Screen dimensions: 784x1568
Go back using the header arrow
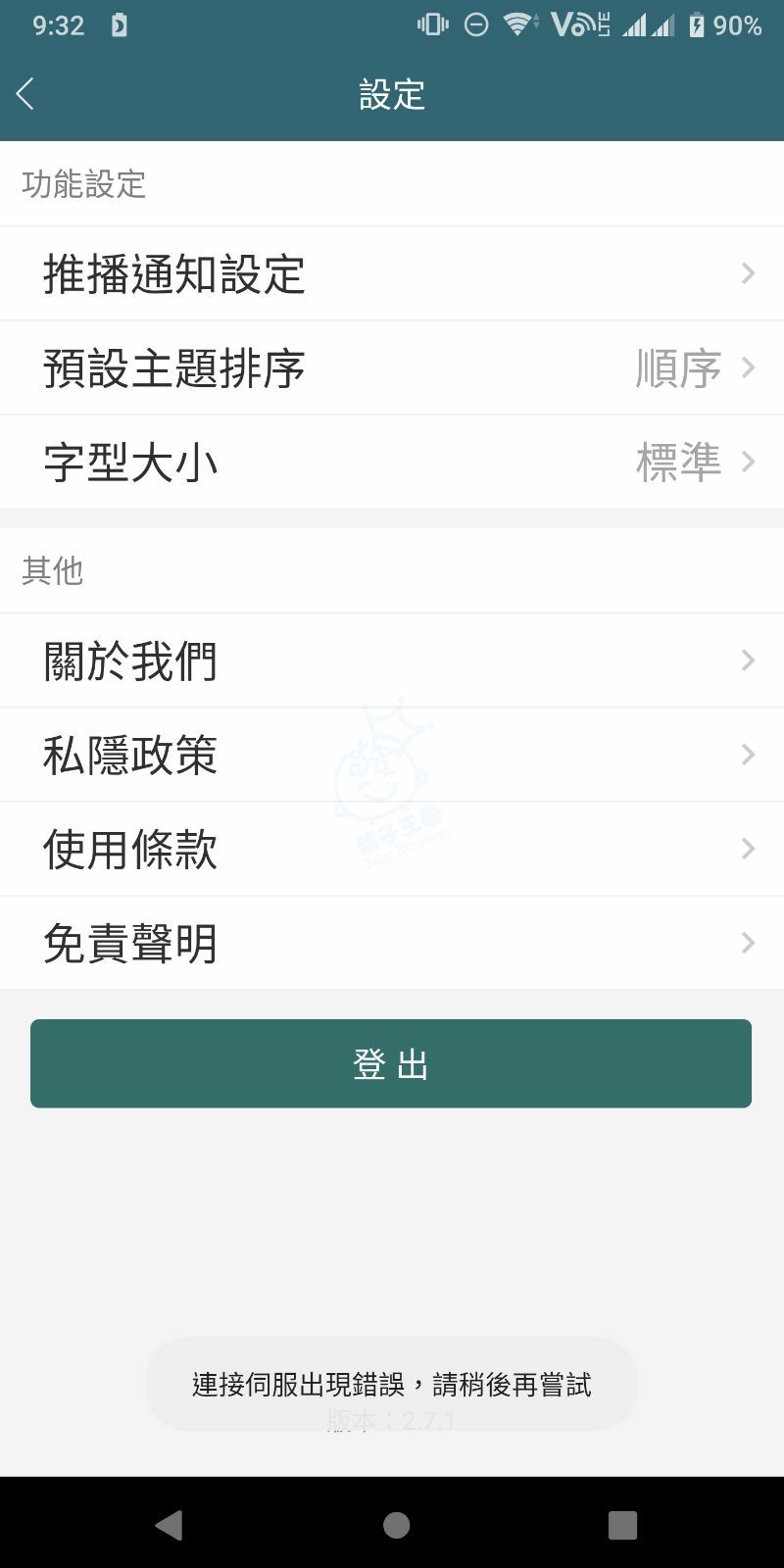(26, 94)
